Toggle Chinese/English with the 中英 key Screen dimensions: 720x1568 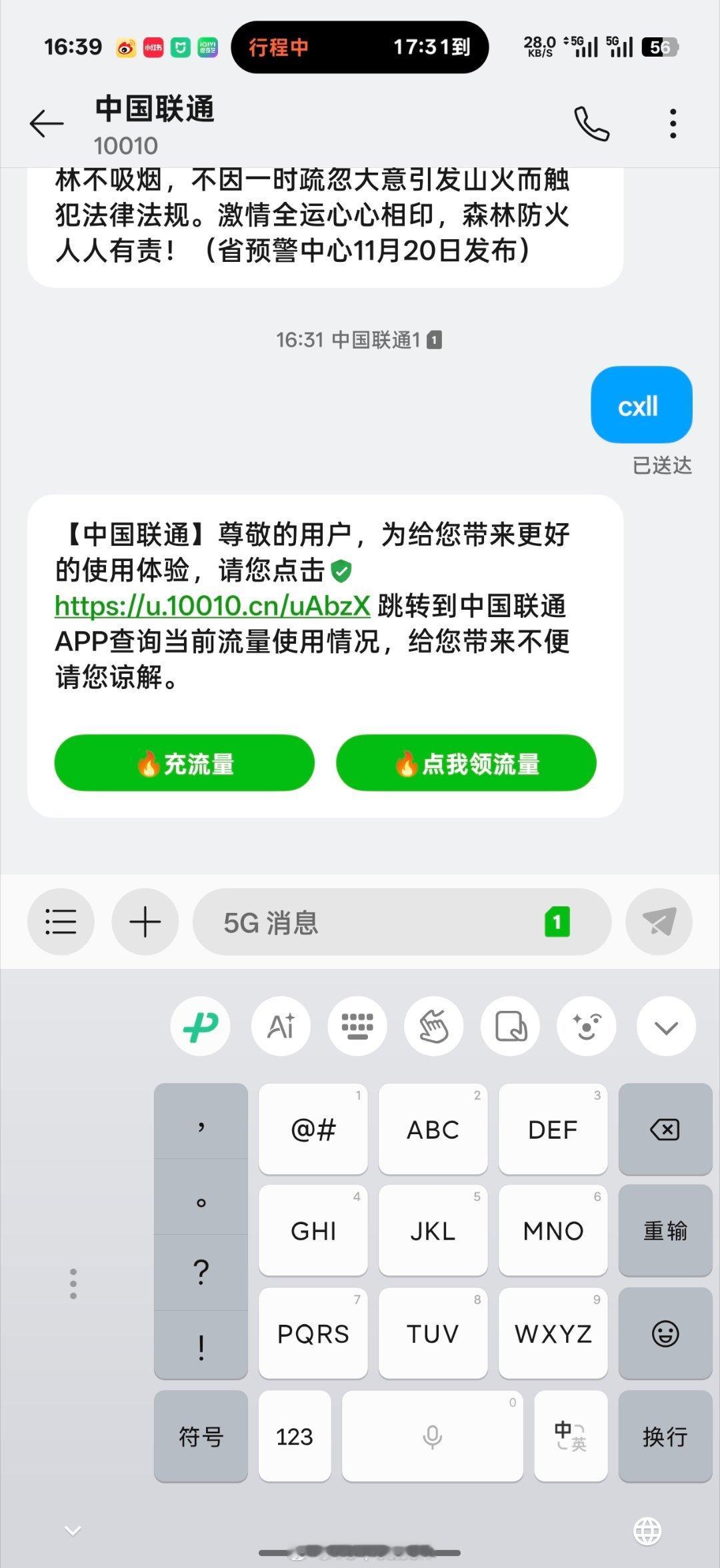571,1437
